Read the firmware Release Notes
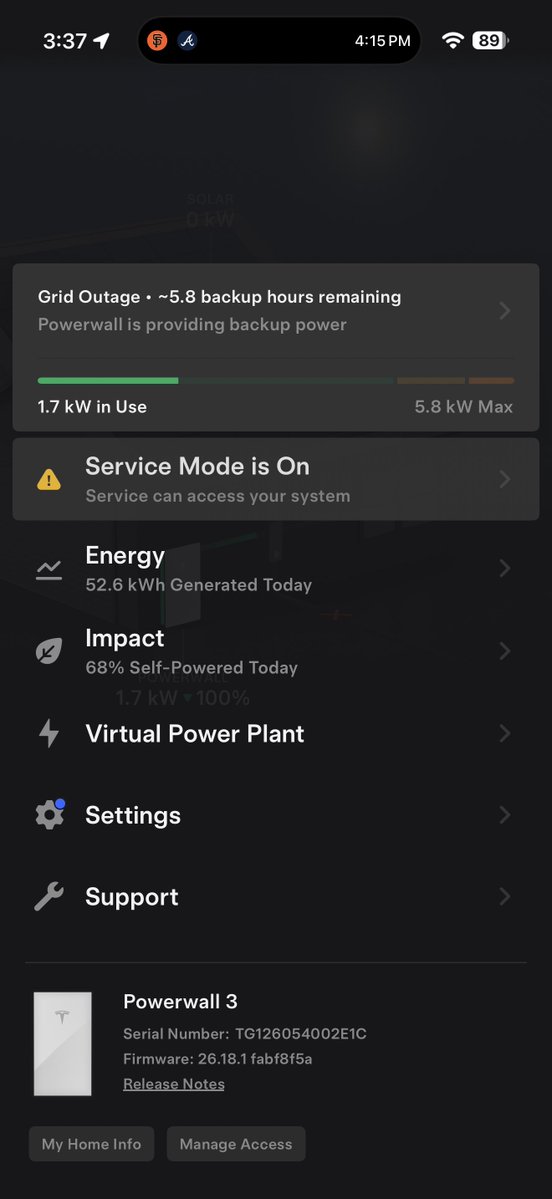This screenshot has width=552, height=1199. click(x=174, y=1084)
